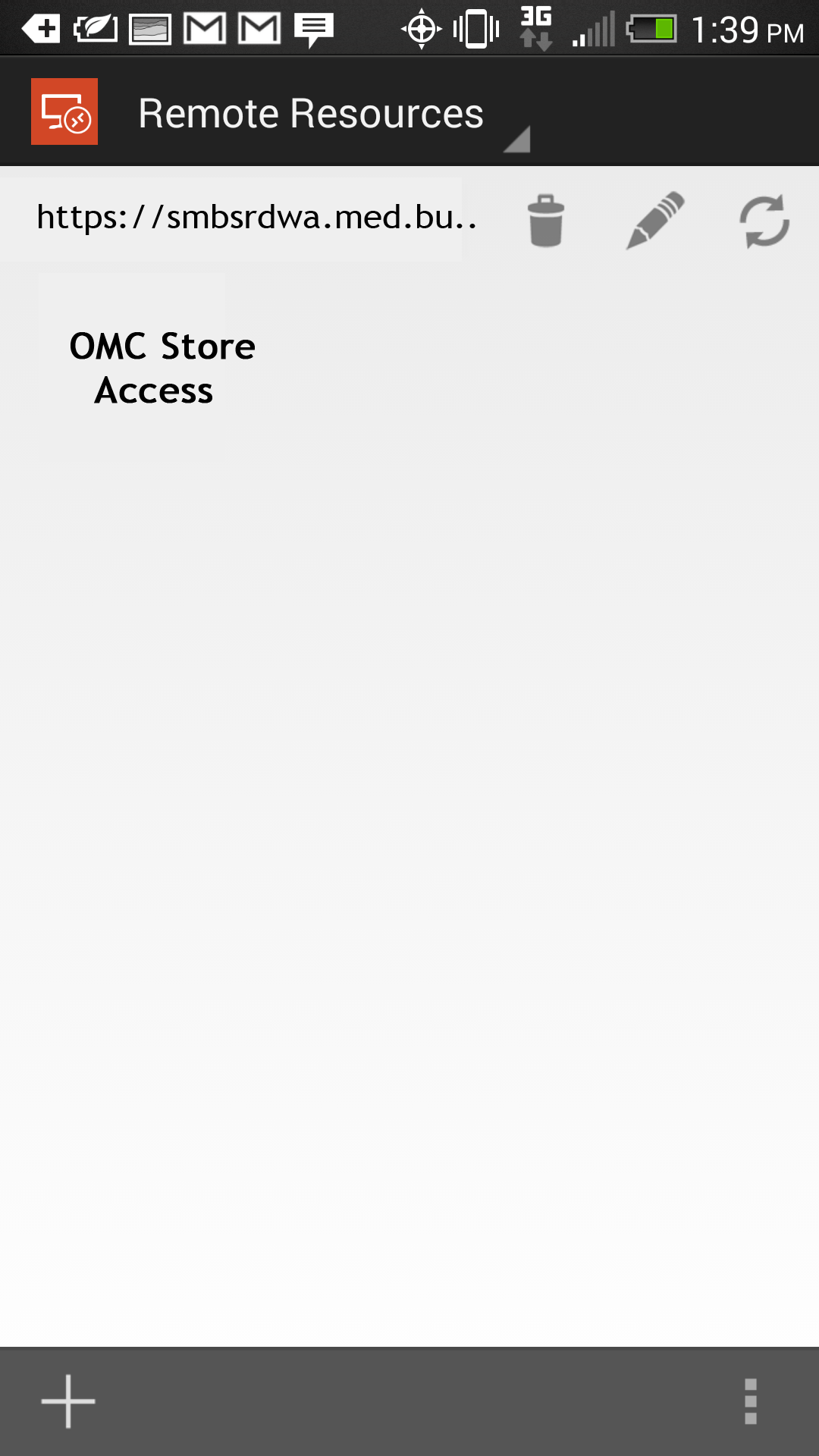Add a new remote resource
Screen dimensions: 819x1456
[68, 1401]
